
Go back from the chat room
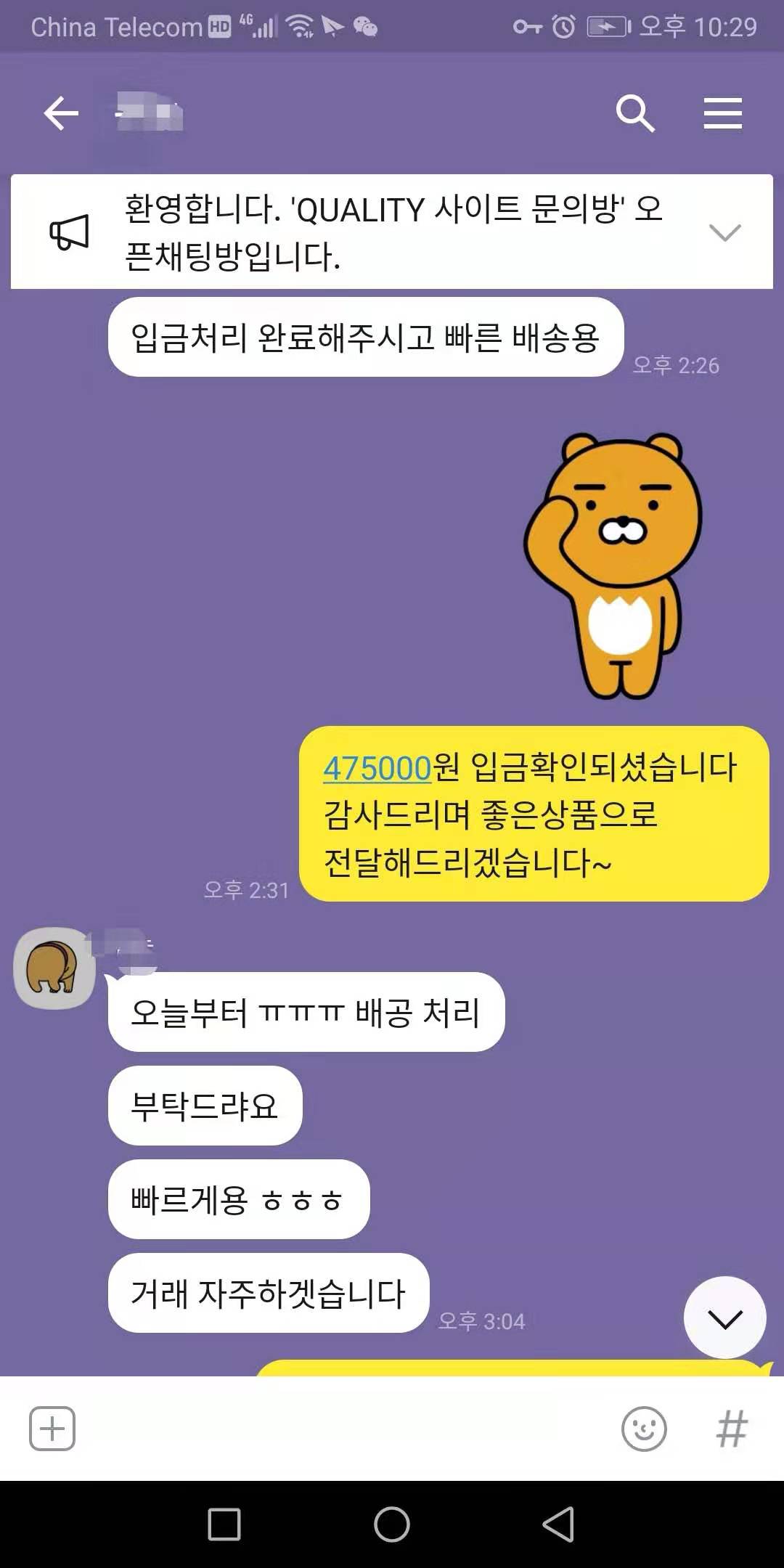click(x=61, y=114)
